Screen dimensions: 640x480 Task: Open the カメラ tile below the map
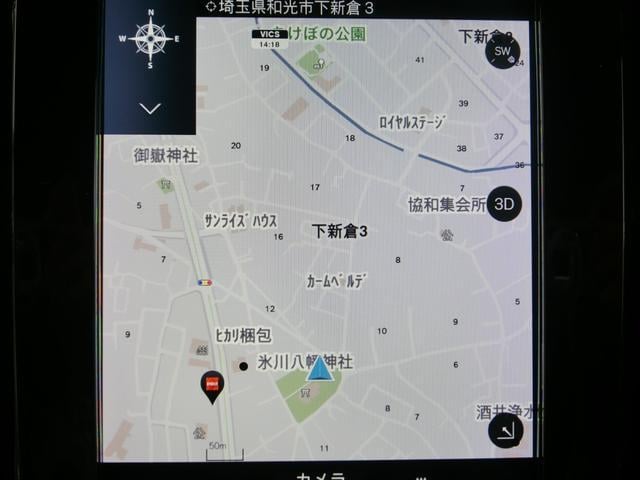320,471
